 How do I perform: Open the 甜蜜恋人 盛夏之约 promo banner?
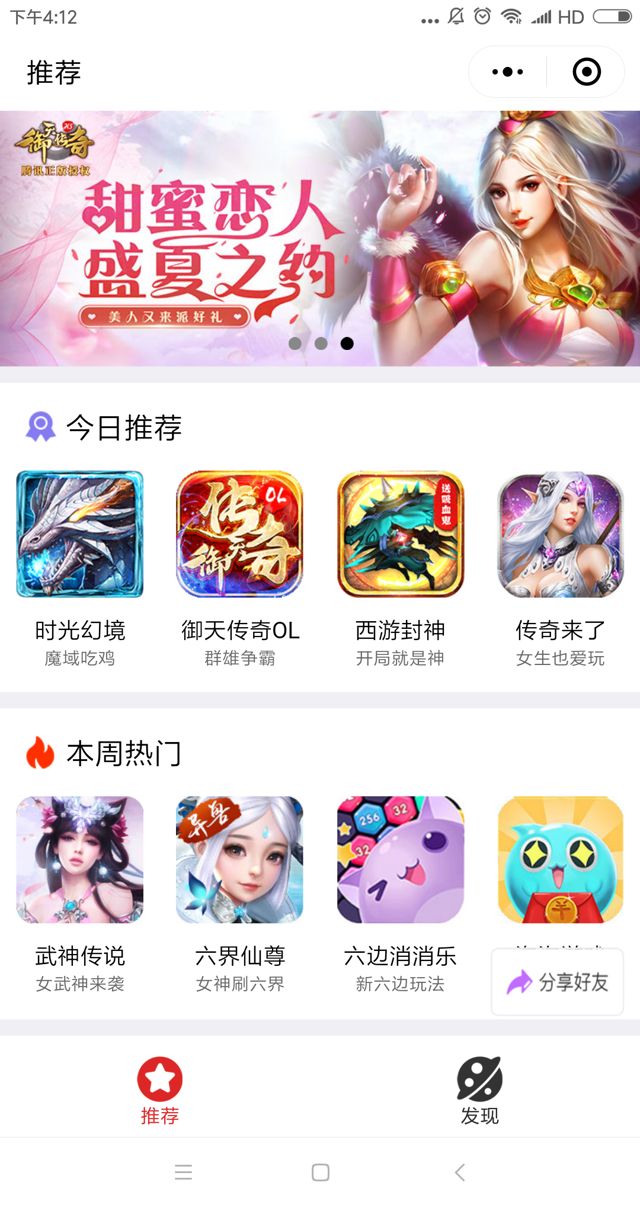tap(320, 238)
